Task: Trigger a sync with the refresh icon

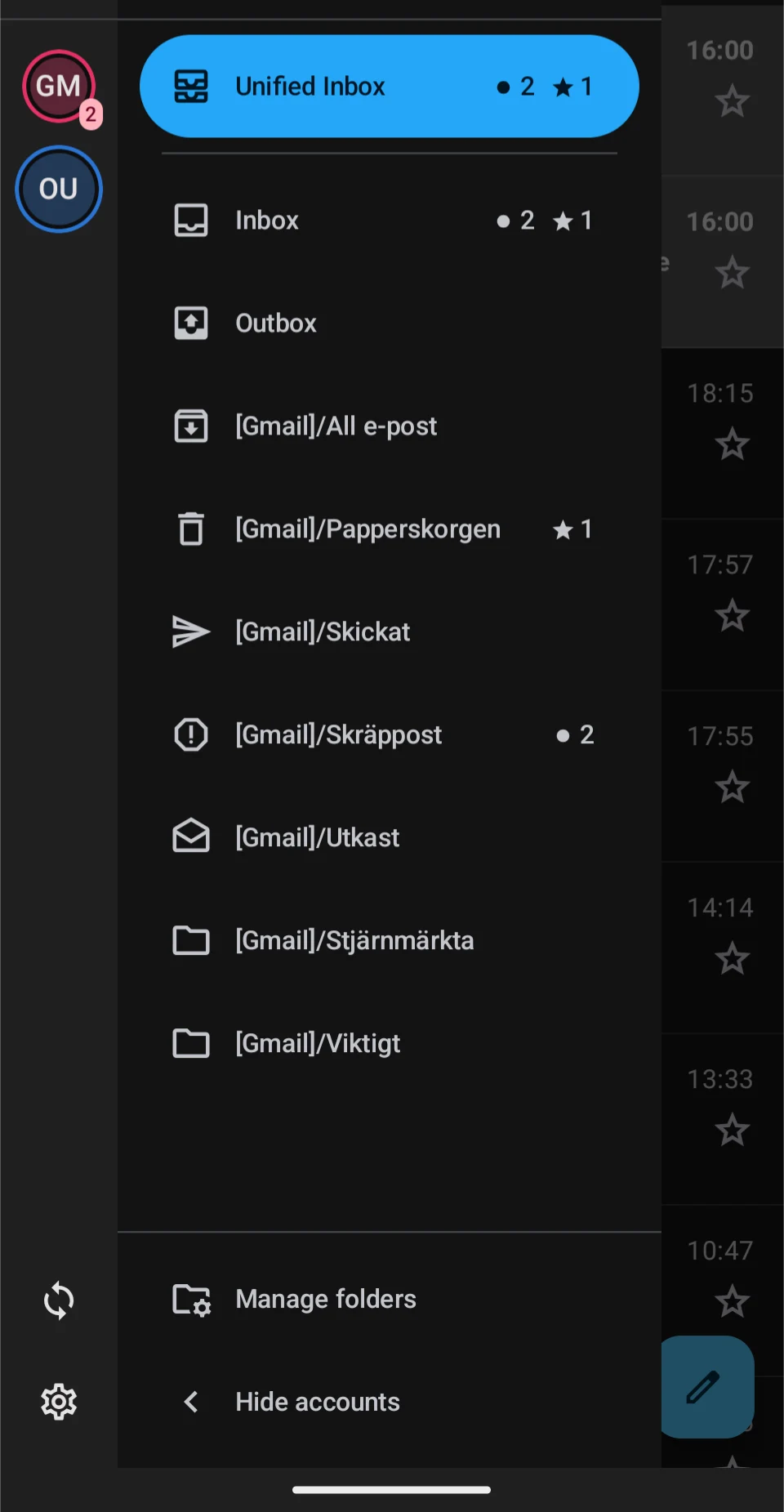Action: point(58,1300)
